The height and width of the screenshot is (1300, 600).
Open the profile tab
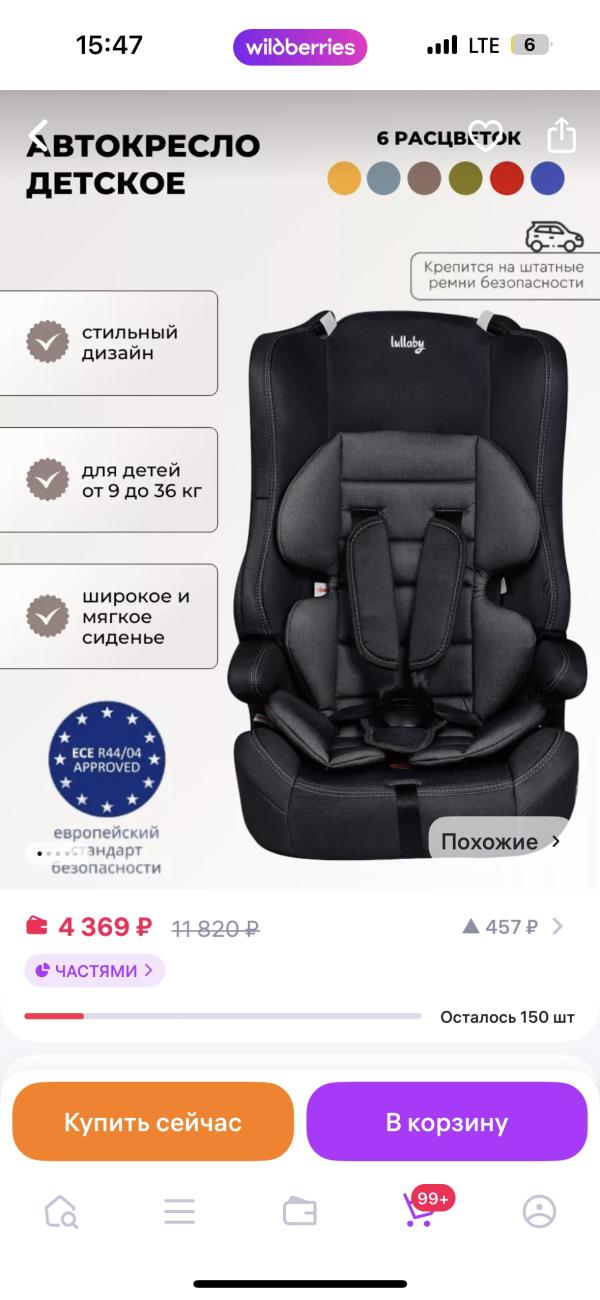(539, 1212)
